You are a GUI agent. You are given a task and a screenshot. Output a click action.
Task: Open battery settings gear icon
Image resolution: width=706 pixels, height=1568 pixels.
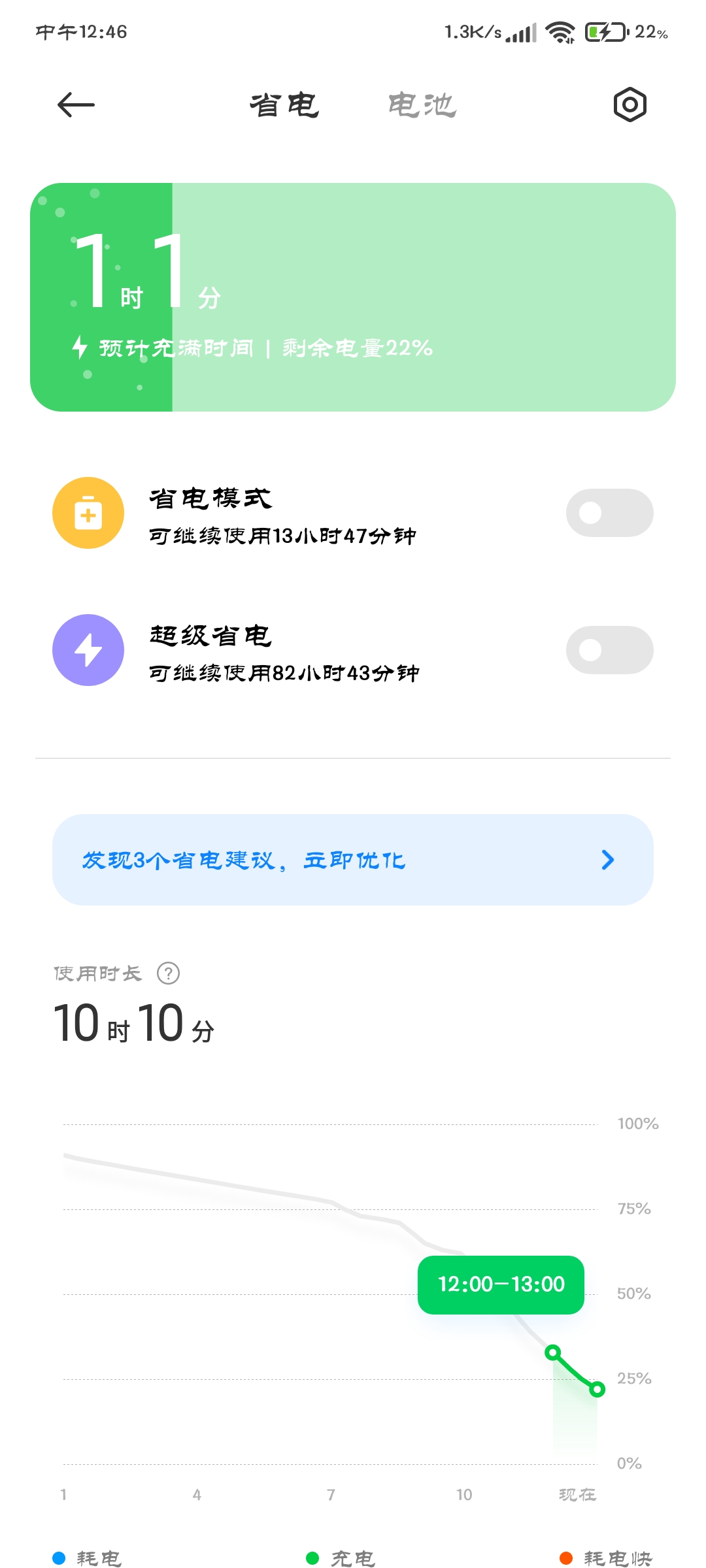point(630,105)
